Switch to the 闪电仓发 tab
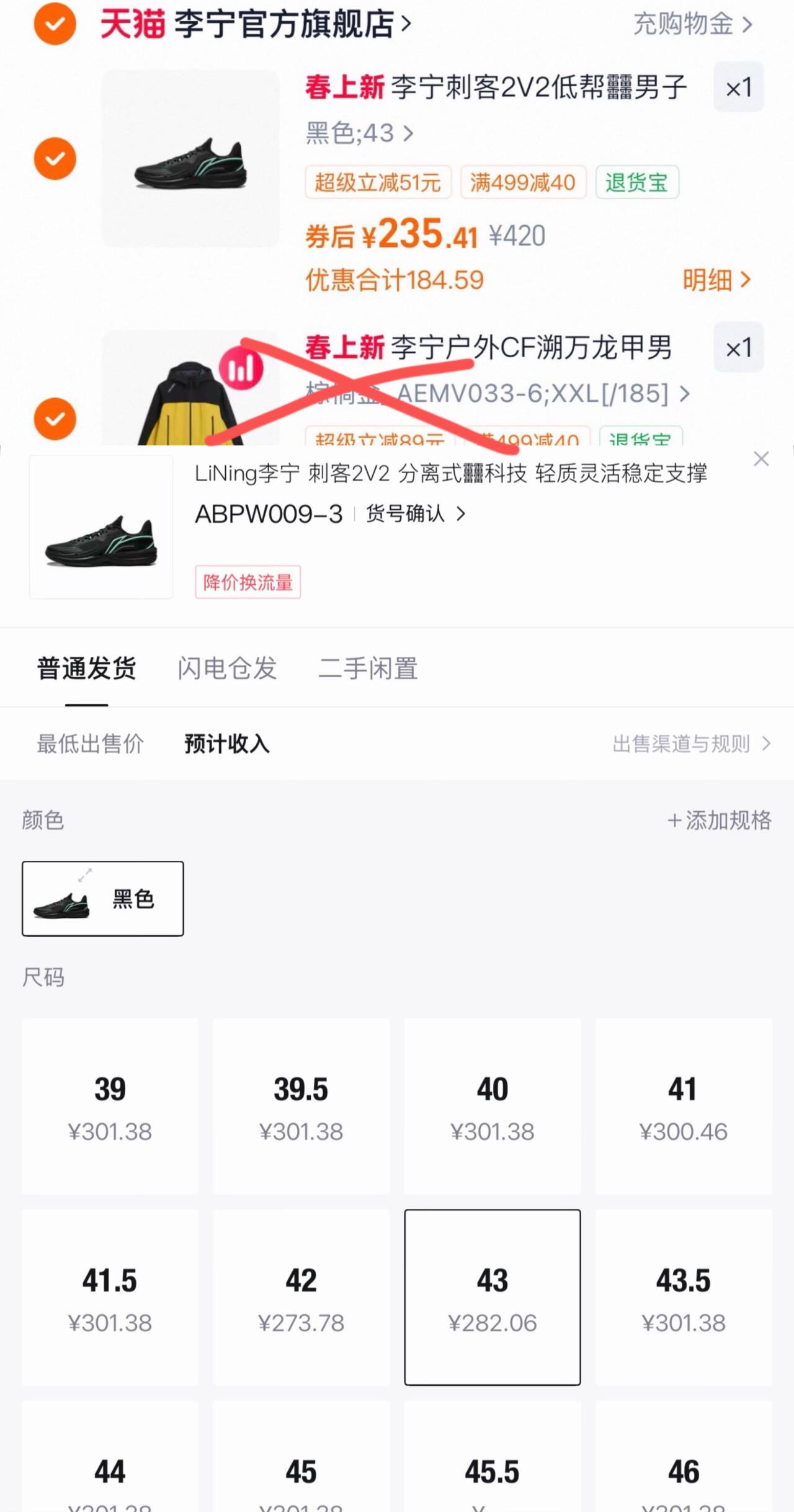The width and height of the screenshot is (794, 1512). tap(227, 669)
